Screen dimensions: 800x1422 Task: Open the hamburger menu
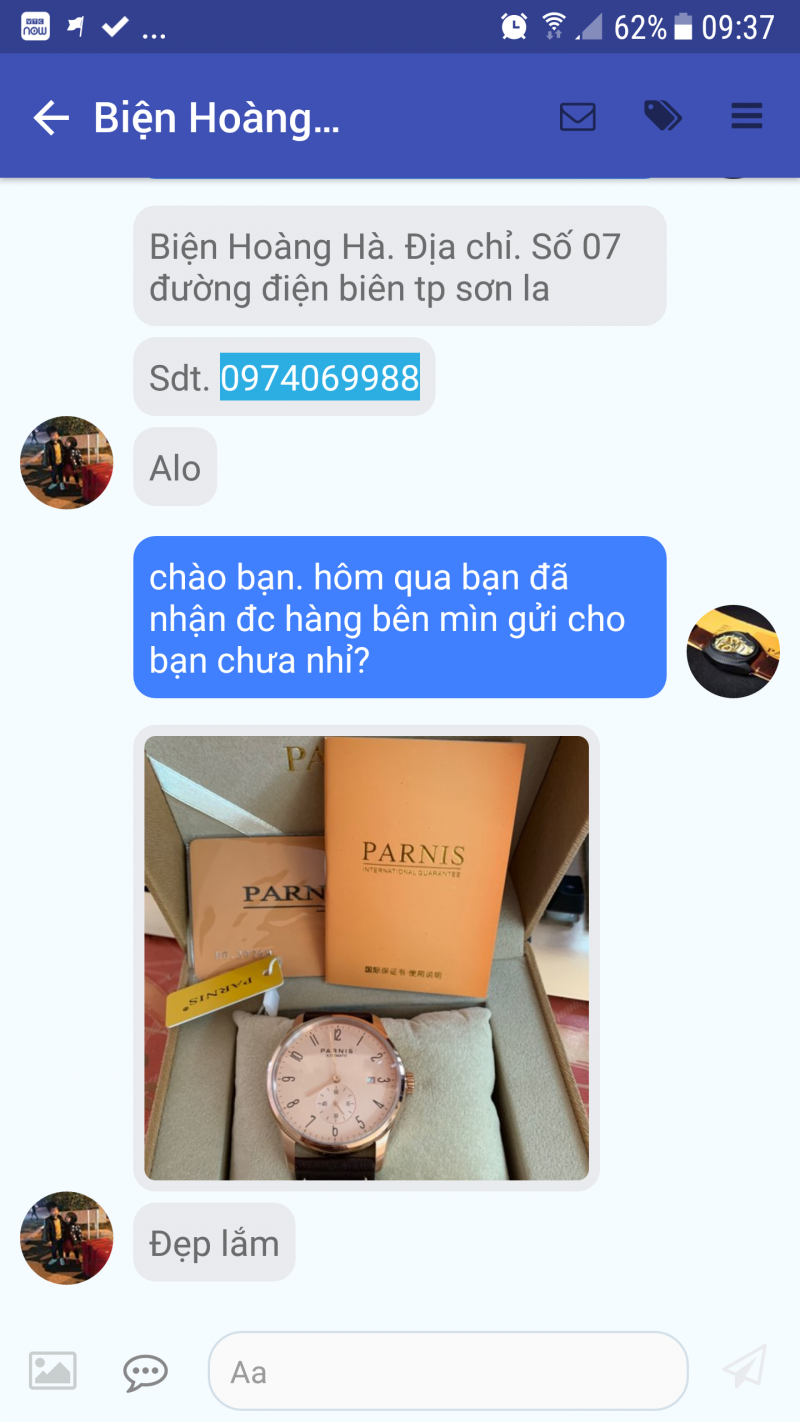[x=747, y=117]
